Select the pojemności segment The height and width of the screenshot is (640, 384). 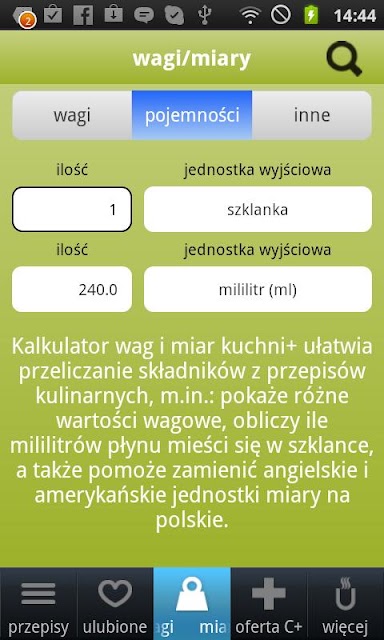point(192,116)
